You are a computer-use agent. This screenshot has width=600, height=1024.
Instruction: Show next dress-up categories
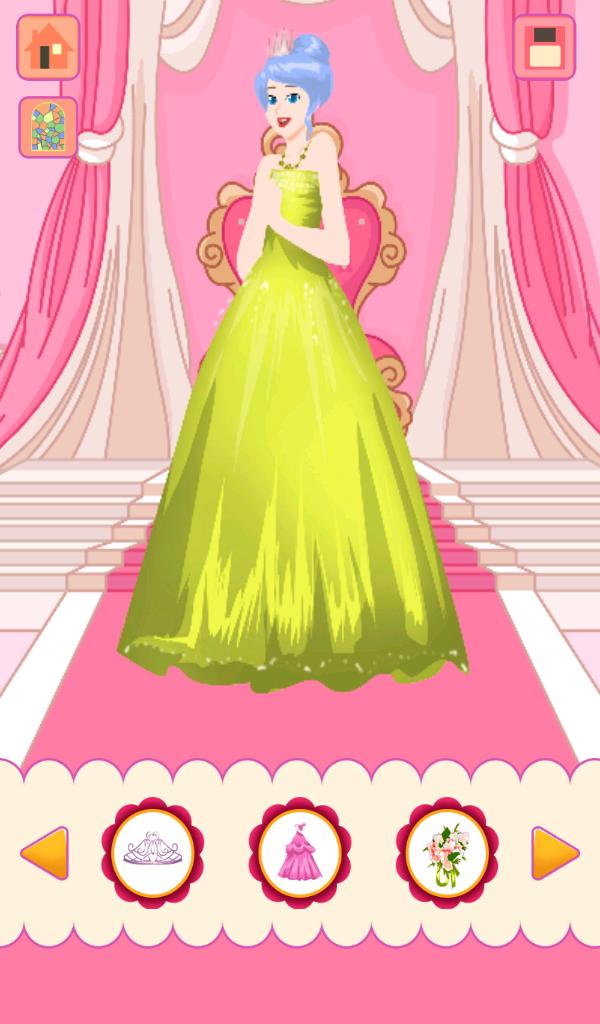tap(555, 853)
